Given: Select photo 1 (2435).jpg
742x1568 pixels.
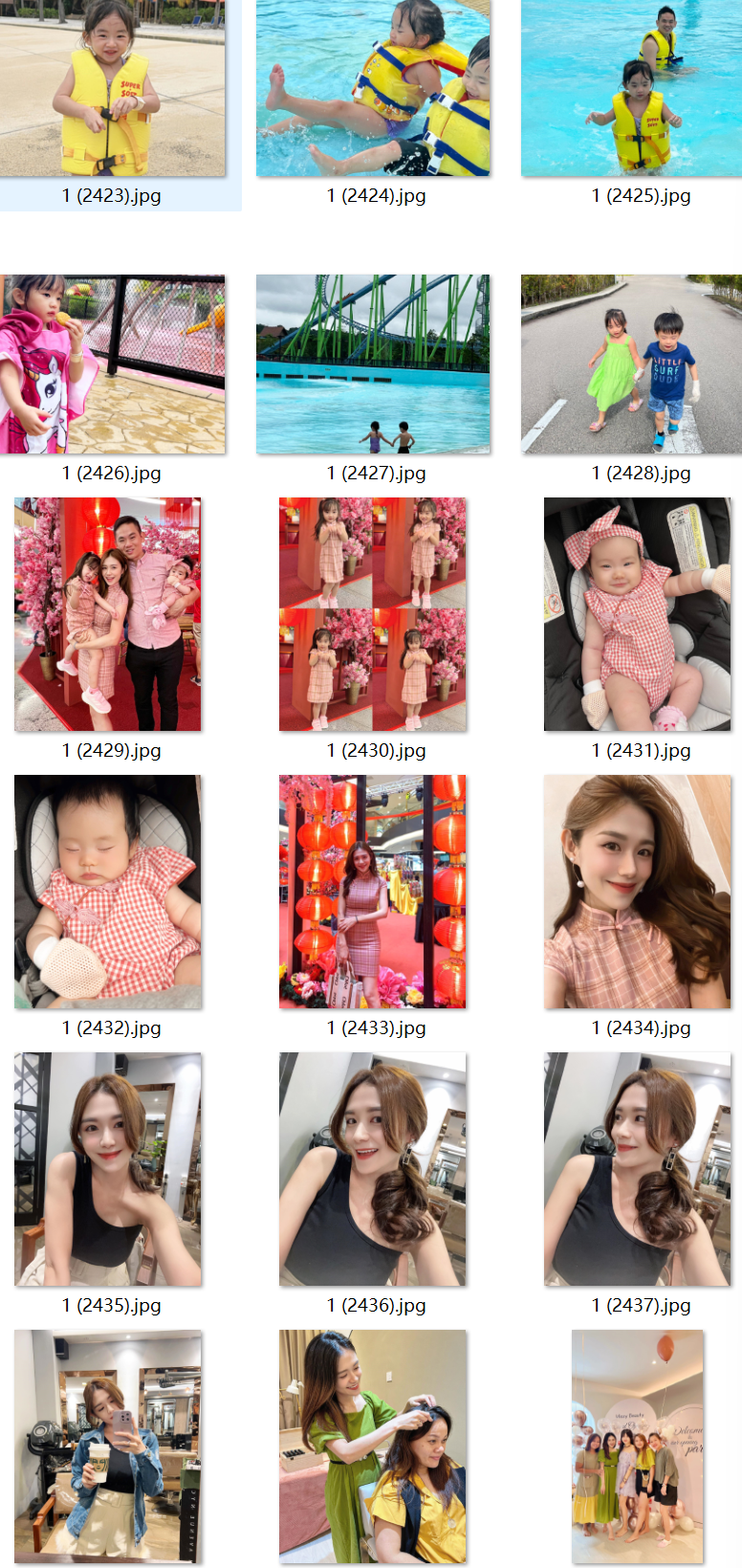Looking at the screenshot, I should 108,1169.
